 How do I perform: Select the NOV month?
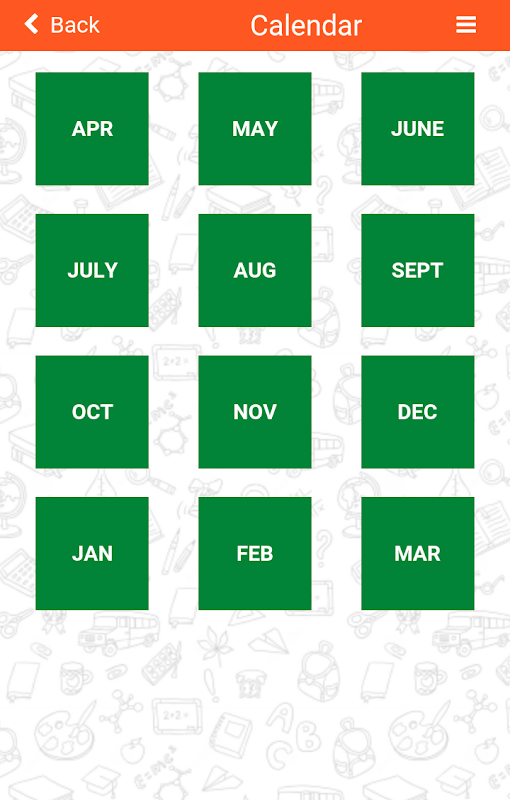[255, 412]
